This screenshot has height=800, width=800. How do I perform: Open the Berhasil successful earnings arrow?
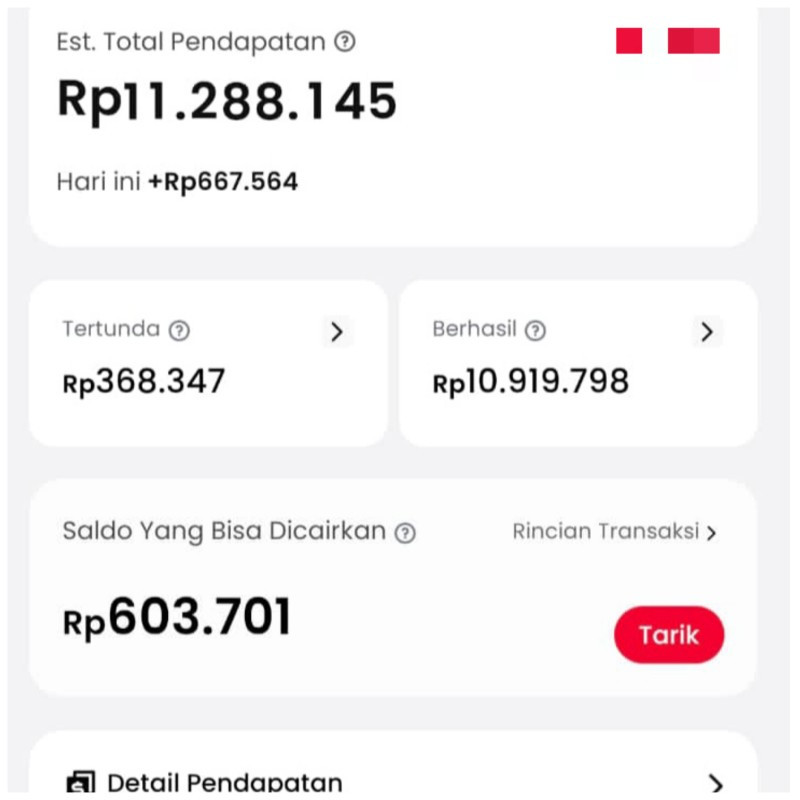[707, 332]
